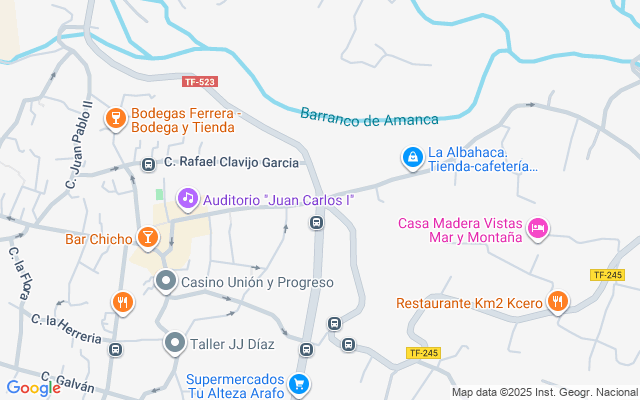Image resolution: width=640 pixels, height=400 pixels.
Task: Select the bus stop at C. la Herreria
Action: coord(116,350)
